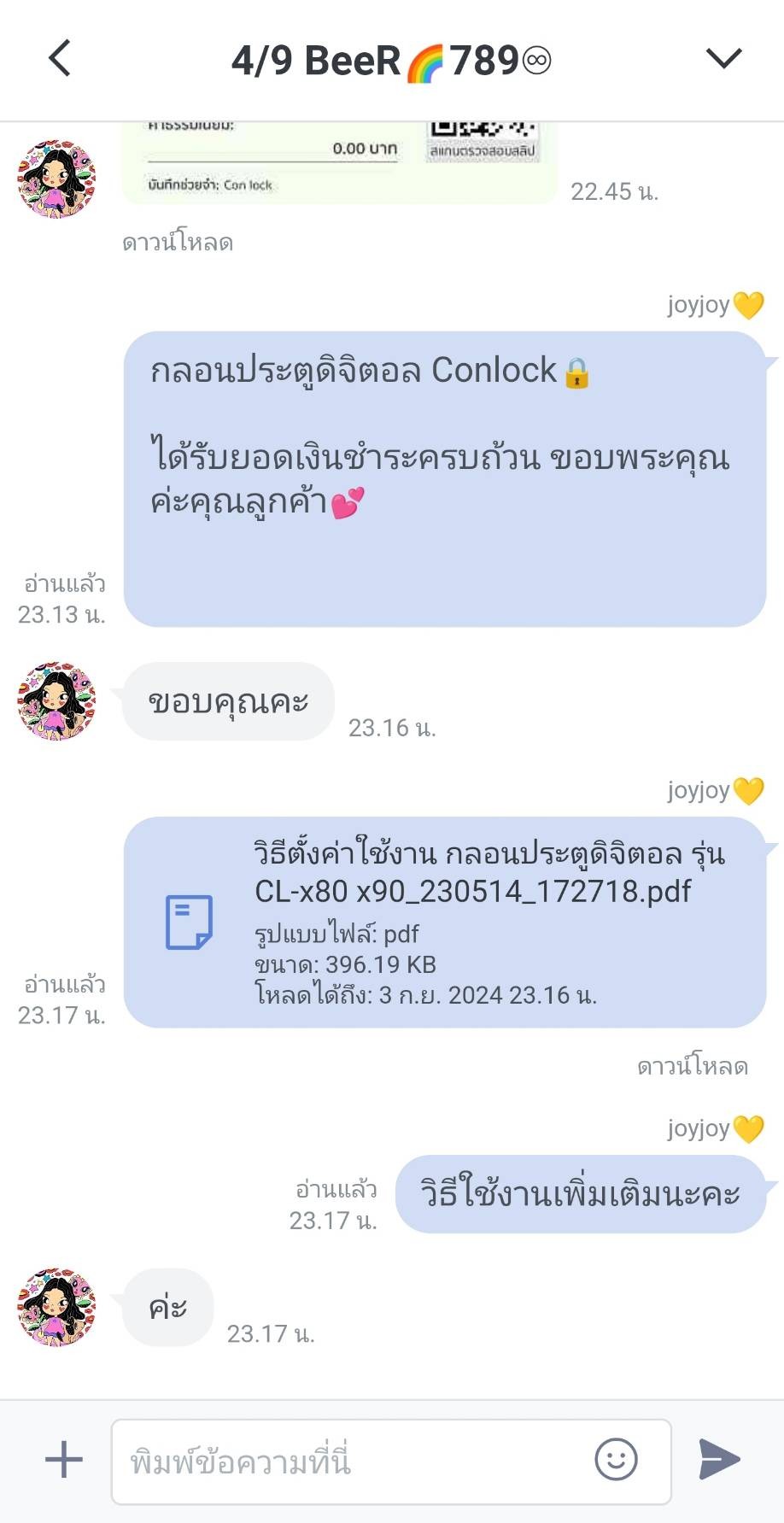The width and height of the screenshot is (784, 1523).
Task: Focus the message input field
Action: pos(350,1461)
